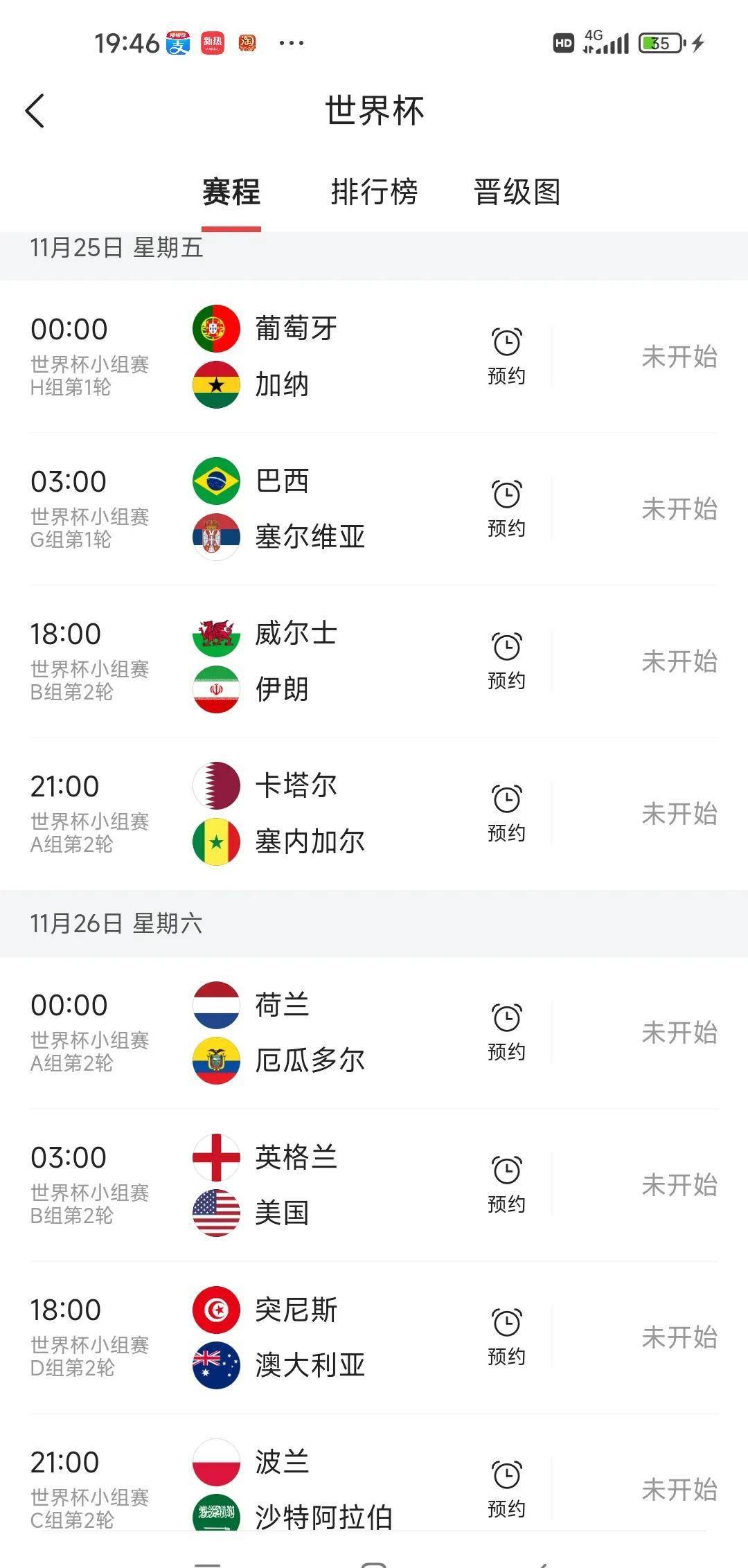
Task: Open the 英格兰 vs 美国 match row
Action: tap(374, 1185)
